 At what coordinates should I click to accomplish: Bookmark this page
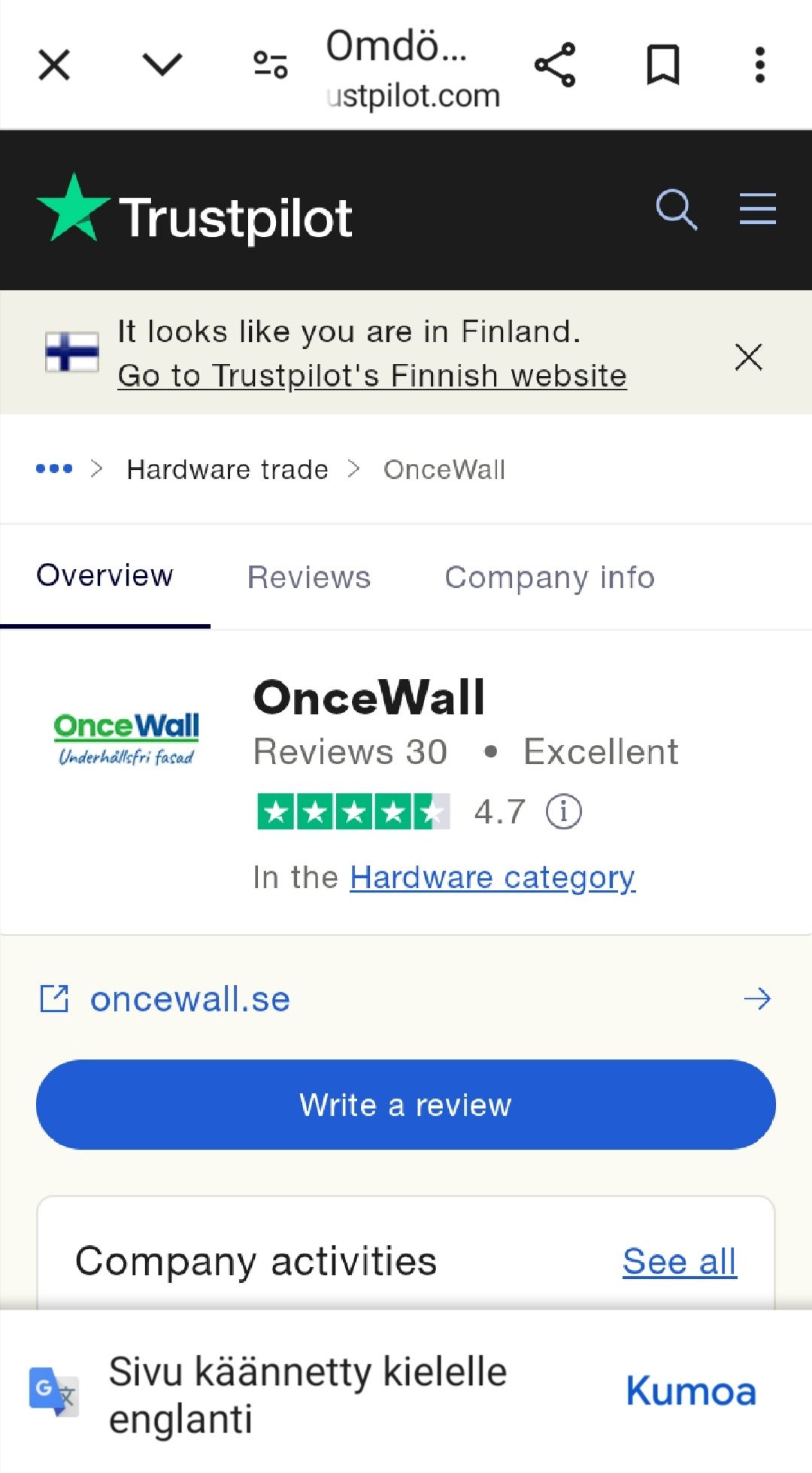coord(663,65)
